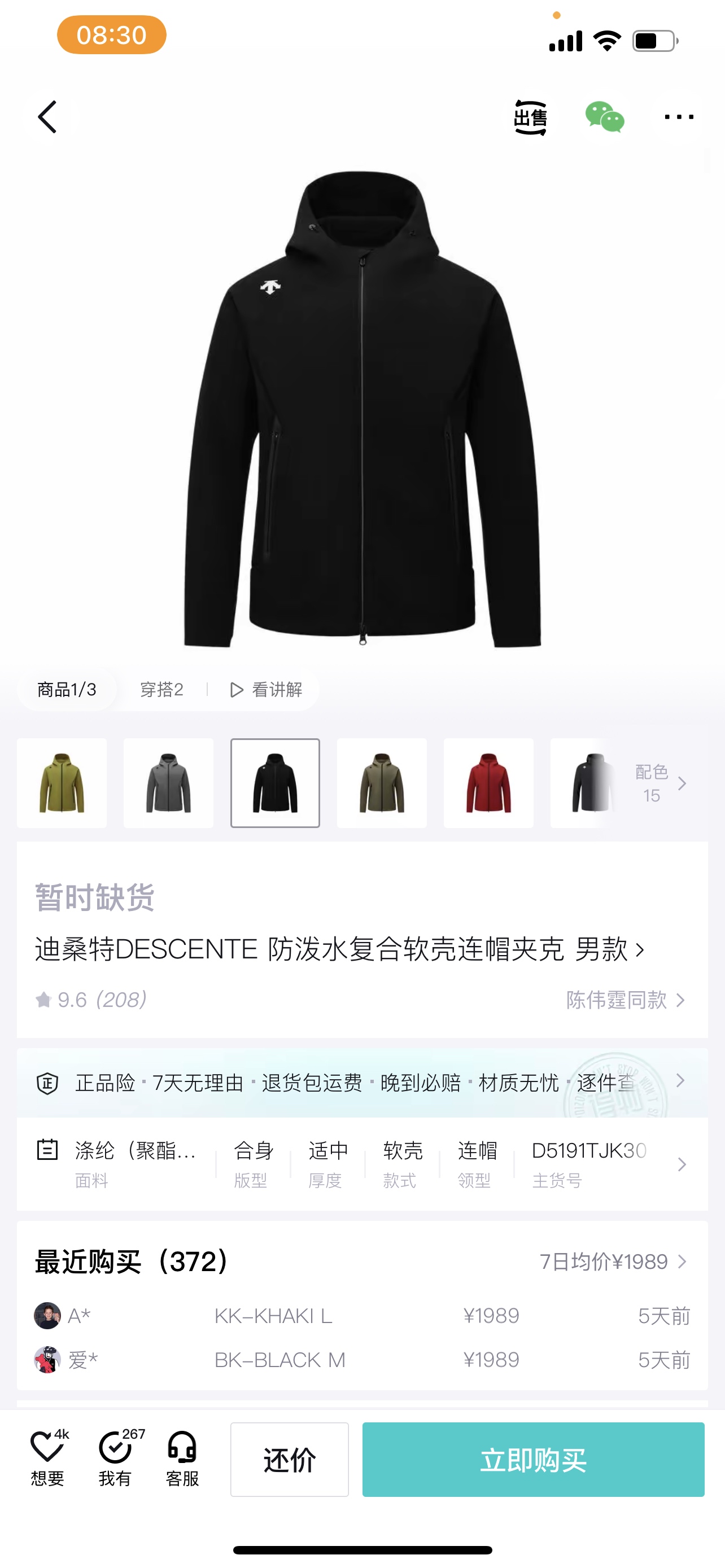Open the 7日均价¥1989 purchase history
This screenshot has width=725, height=1568.
click(614, 1261)
